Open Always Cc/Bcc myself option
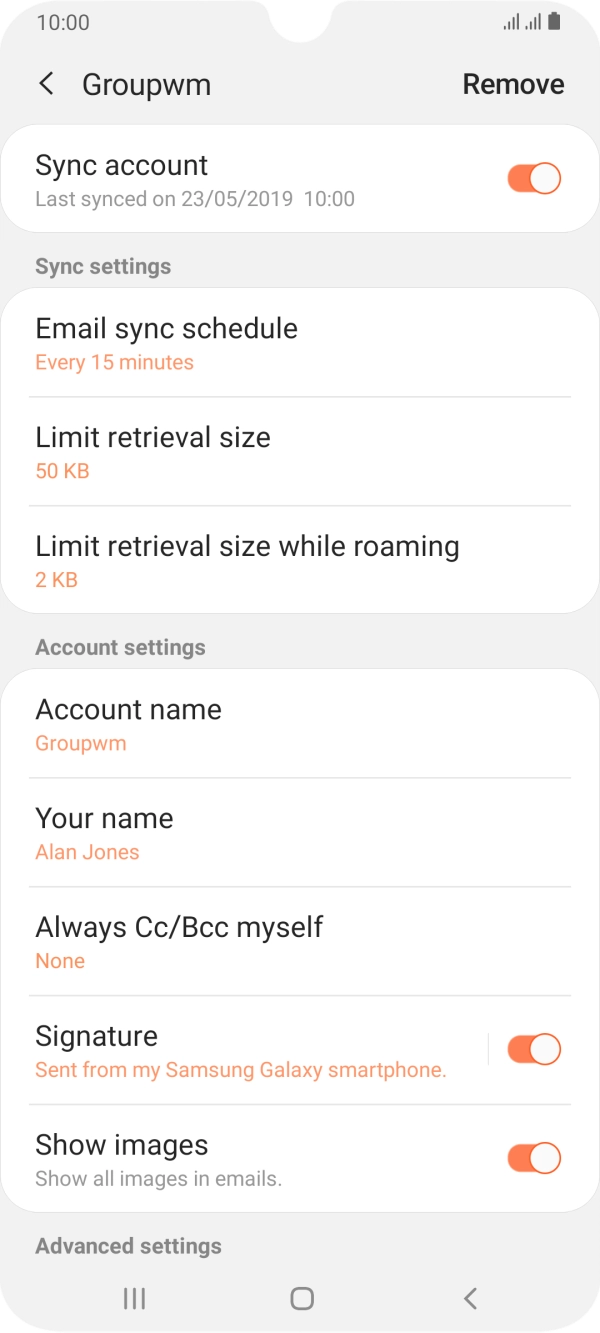The width and height of the screenshot is (600, 1333). click(300, 942)
